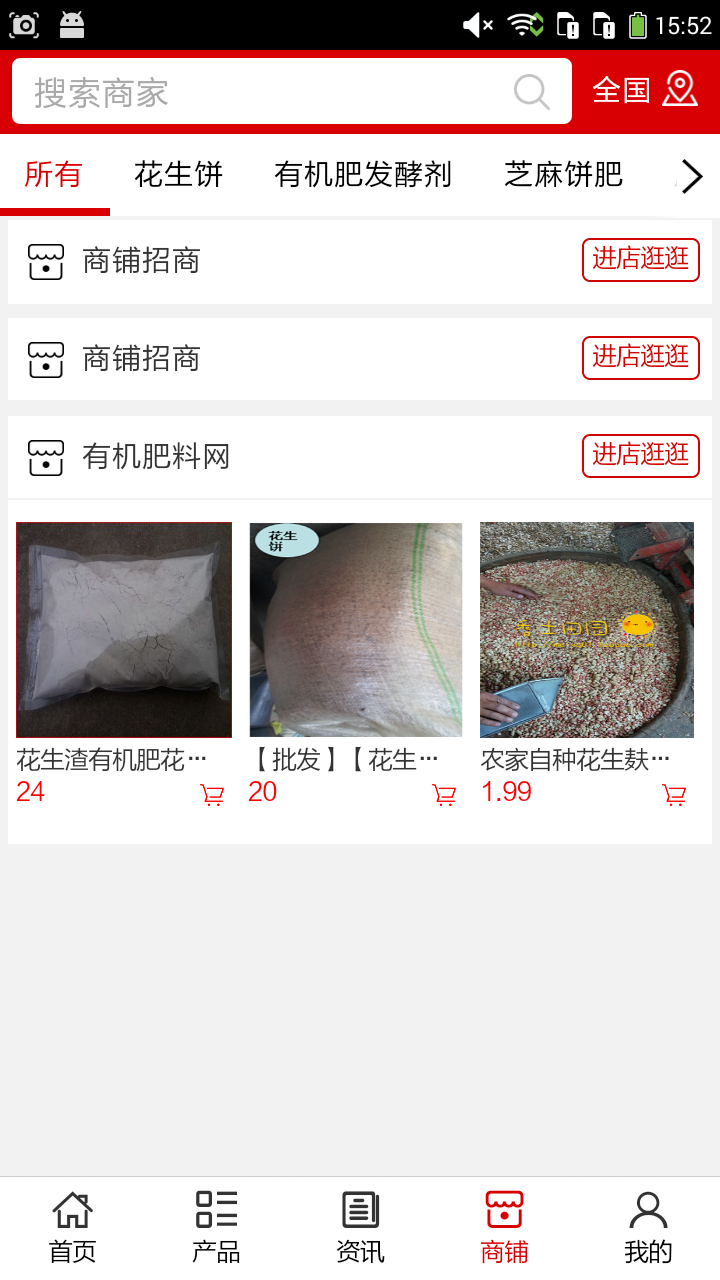This screenshot has height=1280, width=720.
Task: Click the shop icon next to 商铺招商
Action: point(45,260)
